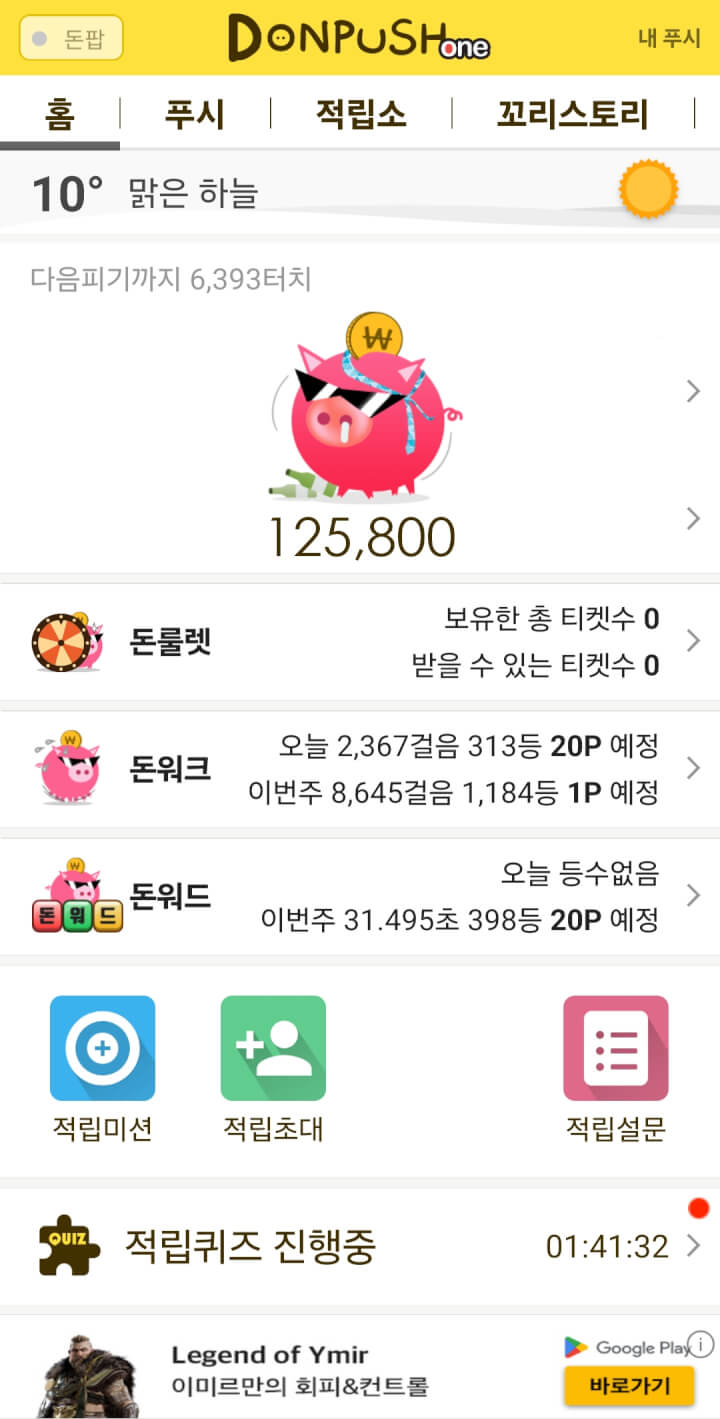The width and height of the screenshot is (720, 1419).
Task: Open the 돈룰렛 ticket row
Action: pyautogui.click(x=360, y=642)
